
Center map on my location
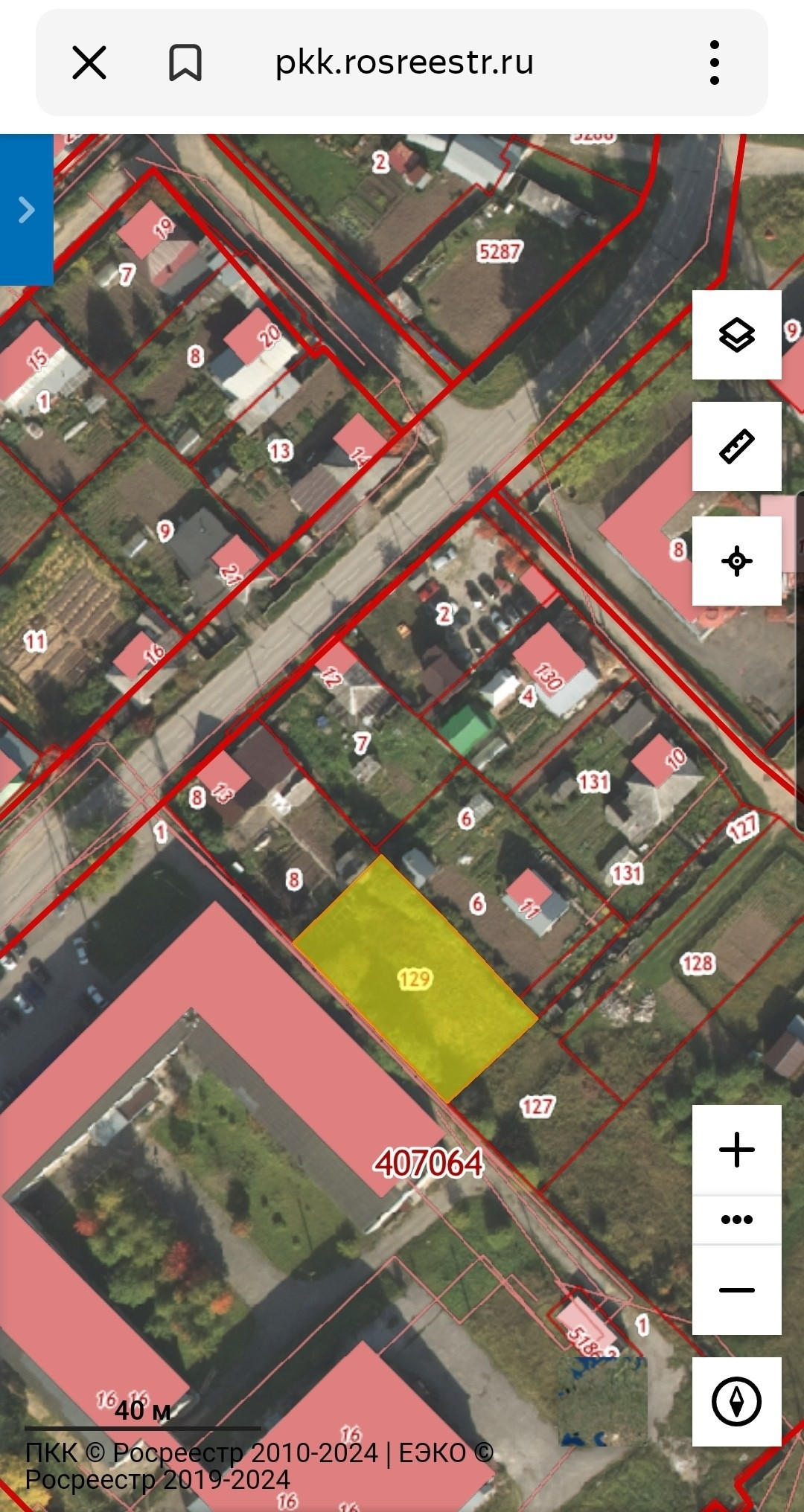(x=736, y=560)
